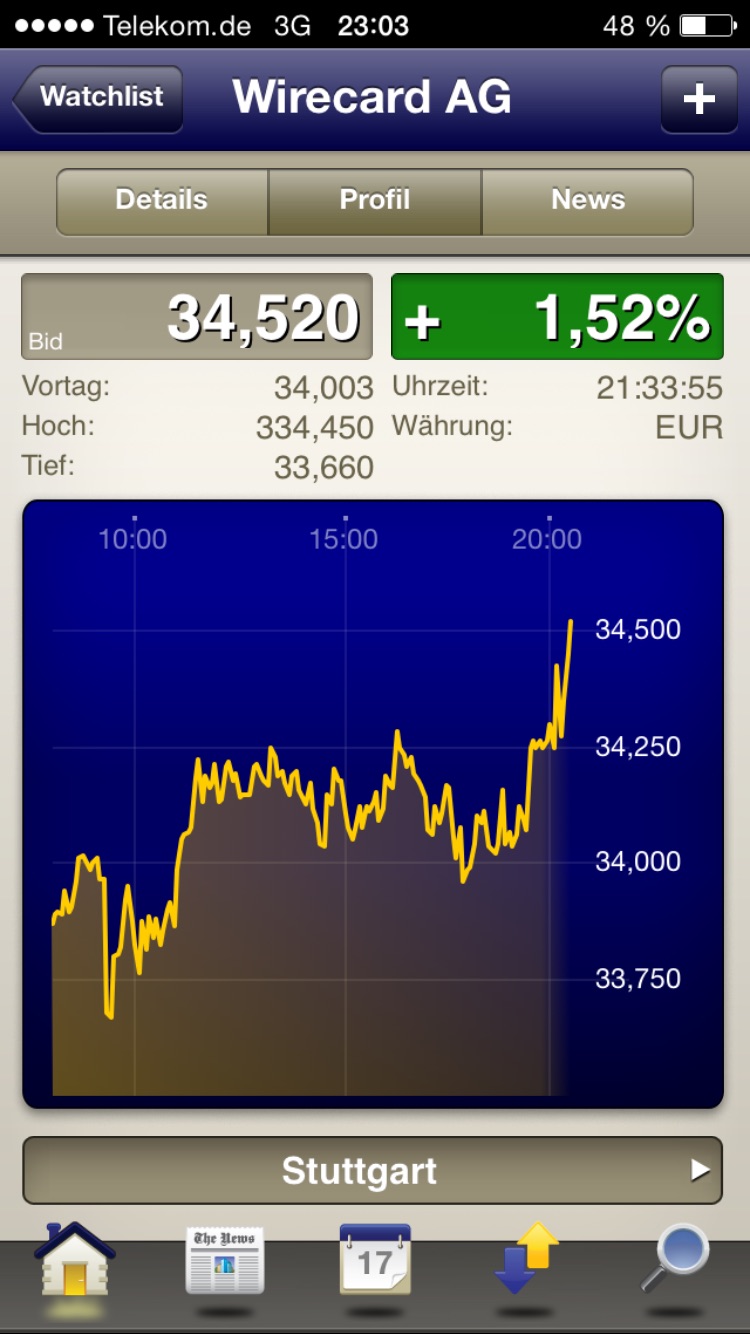Open the News tab for Wirecard AG
Viewport: 750px width, 1334px height.
tap(588, 200)
